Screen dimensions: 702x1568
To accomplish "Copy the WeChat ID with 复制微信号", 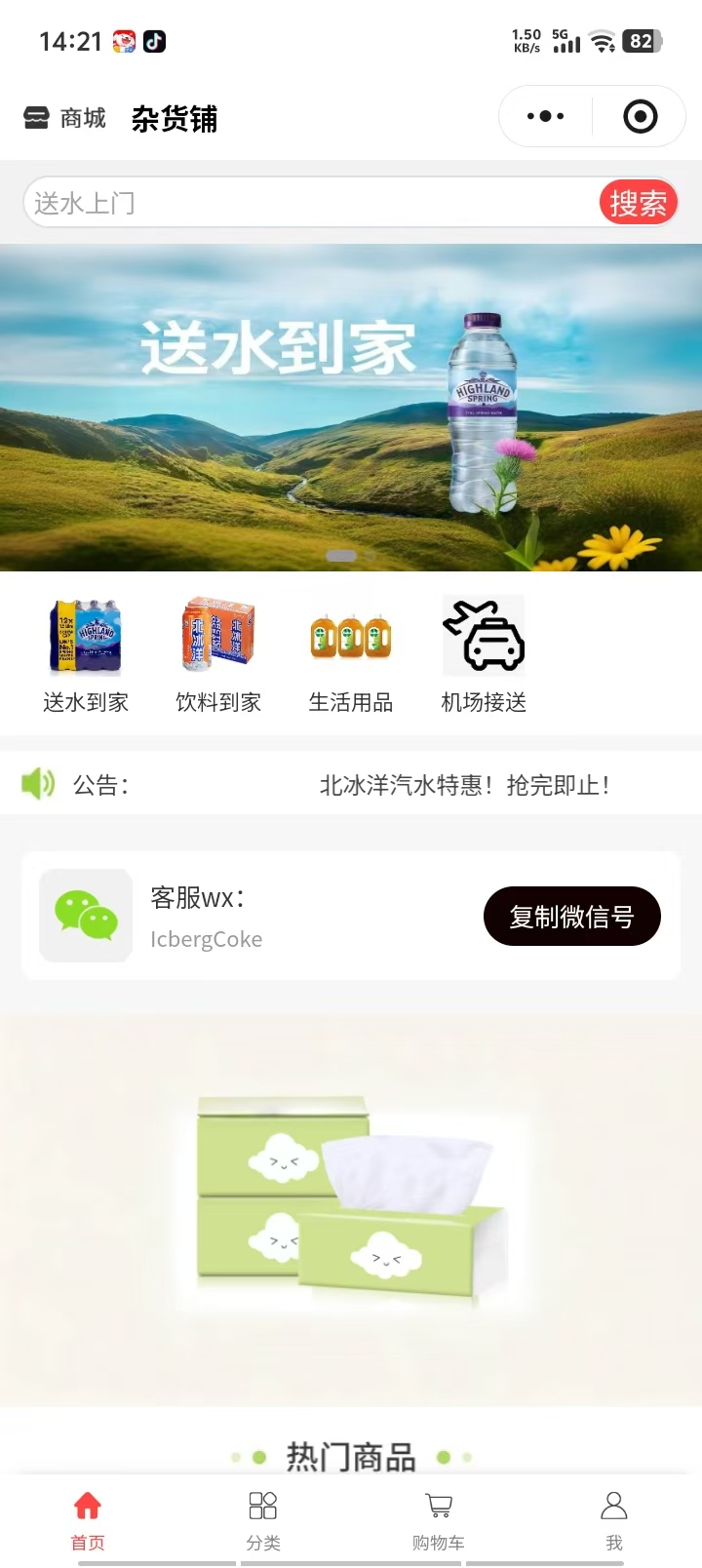I will click(x=571, y=916).
